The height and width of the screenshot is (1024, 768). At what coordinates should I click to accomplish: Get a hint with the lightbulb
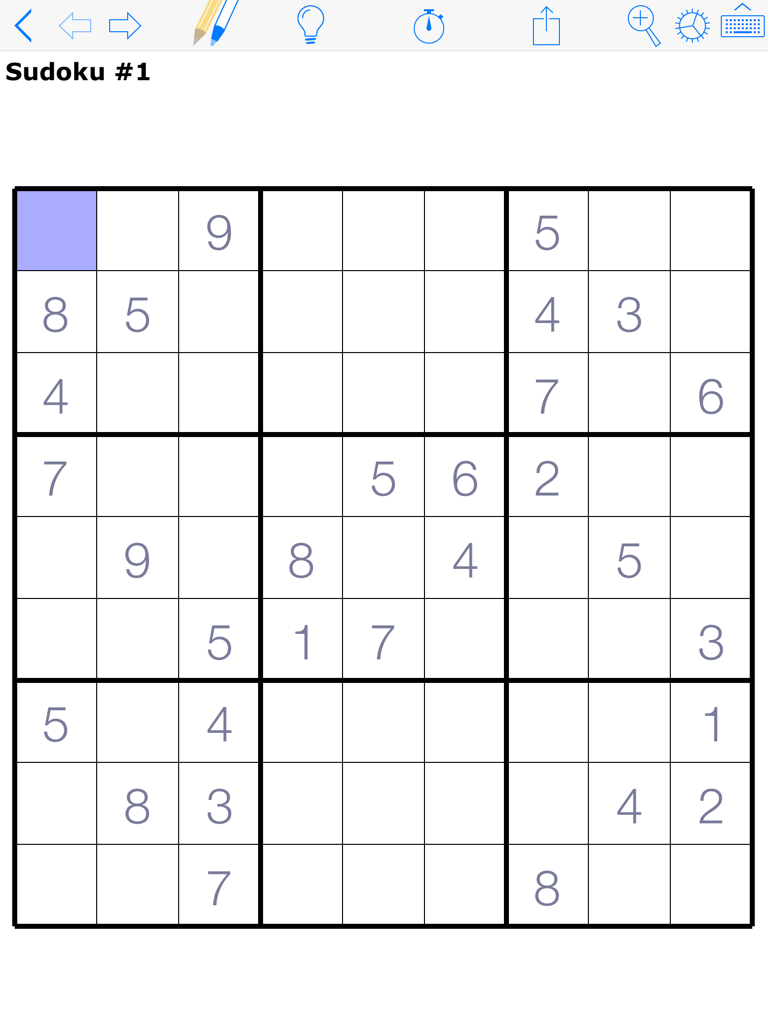point(311,25)
